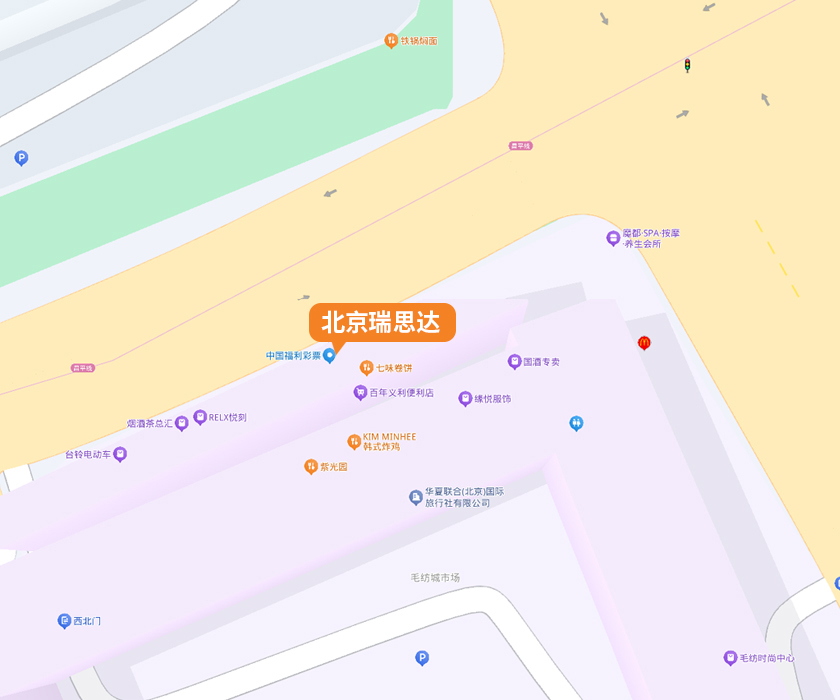Tap the 西北门 gate marker
This screenshot has height=700, width=840.
pyautogui.click(x=64, y=621)
